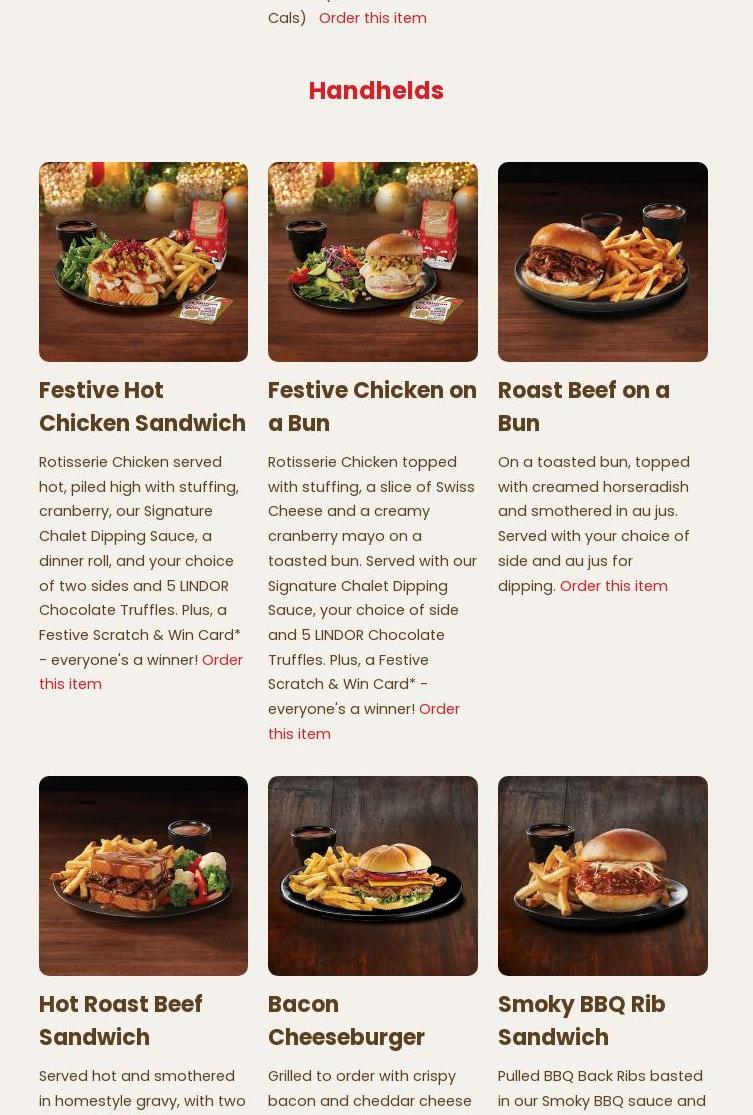View the Bacon Cheeseburger image

coord(372,876)
